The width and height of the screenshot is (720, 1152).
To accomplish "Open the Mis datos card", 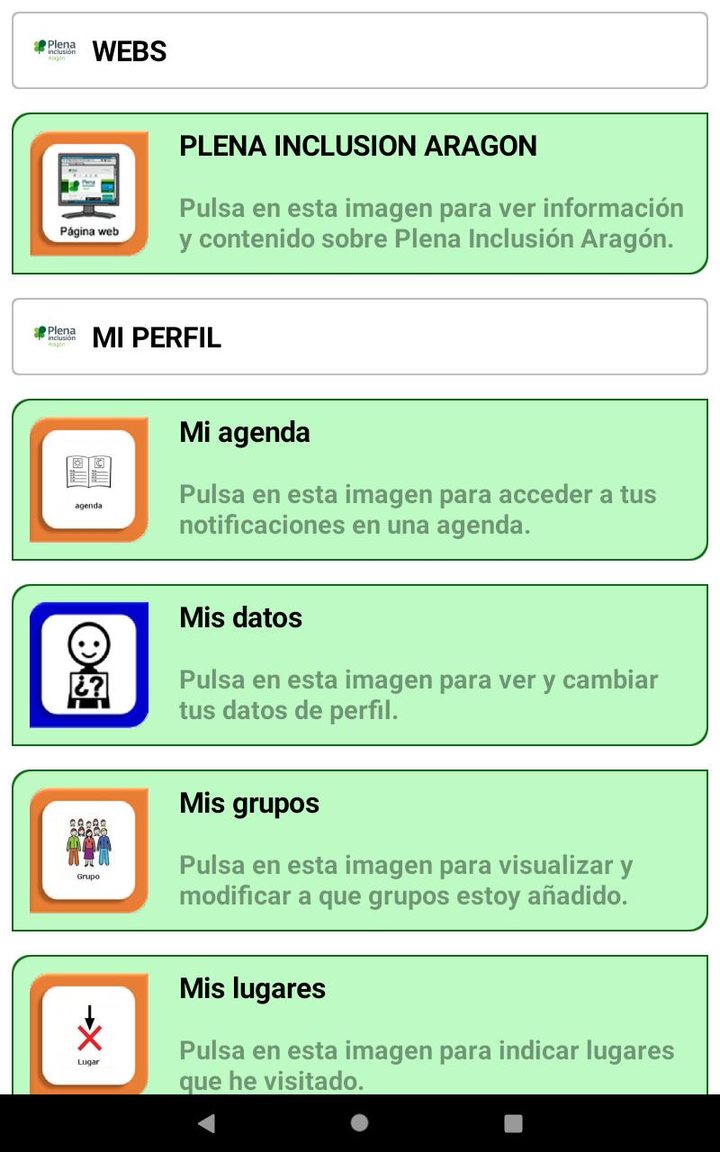I will click(360, 663).
